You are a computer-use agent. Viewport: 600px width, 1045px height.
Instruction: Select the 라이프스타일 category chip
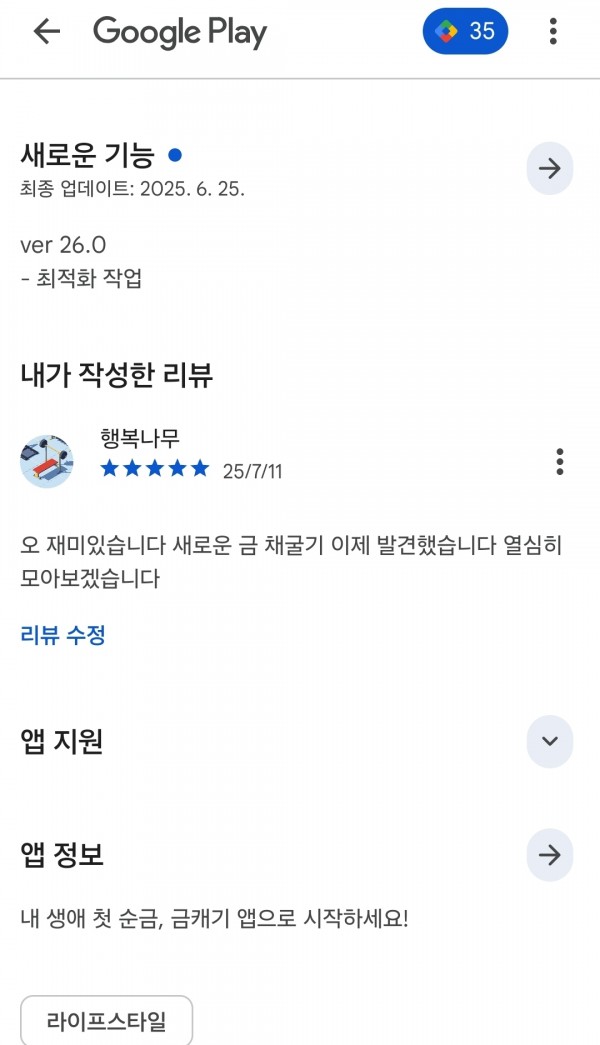click(107, 1020)
